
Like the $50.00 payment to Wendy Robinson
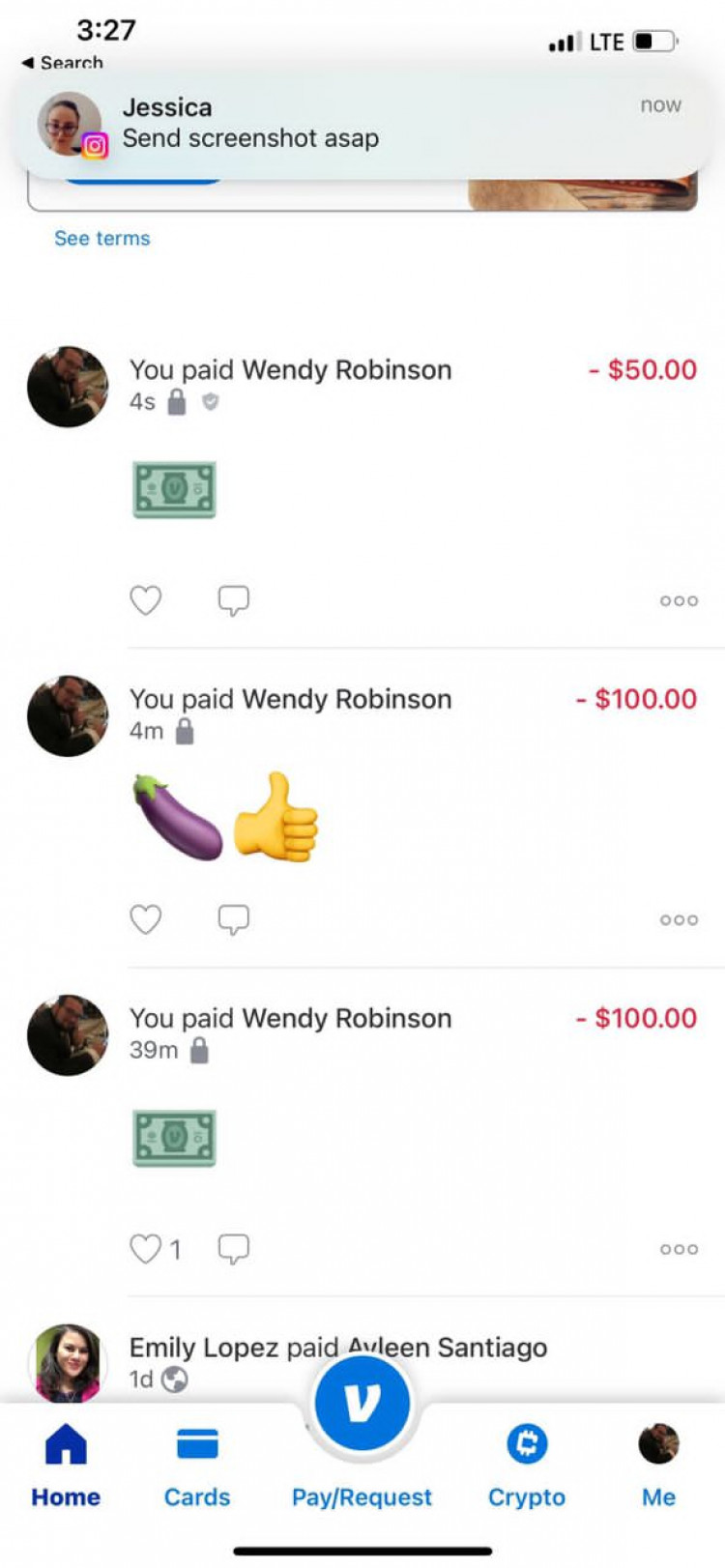145,600
